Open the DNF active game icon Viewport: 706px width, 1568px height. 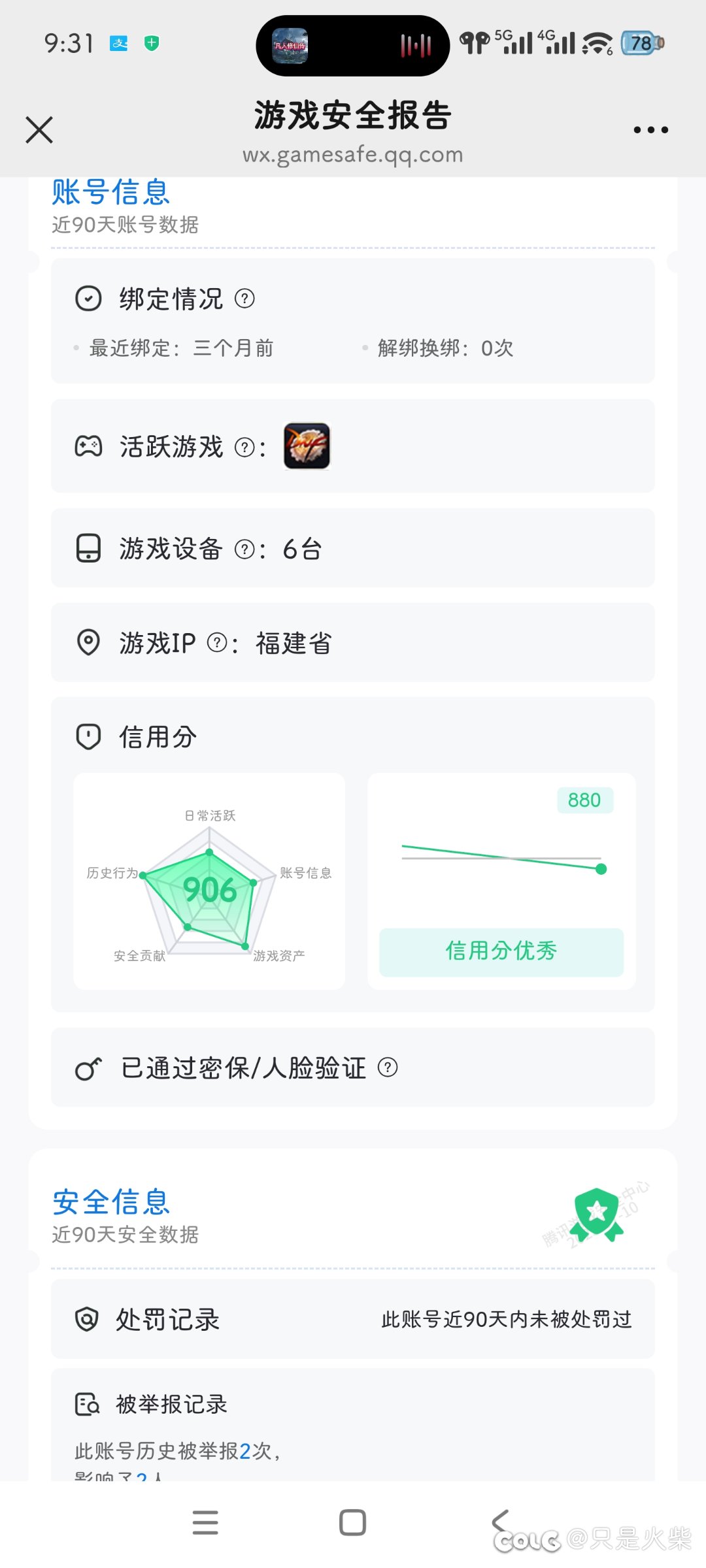click(x=307, y=446)
